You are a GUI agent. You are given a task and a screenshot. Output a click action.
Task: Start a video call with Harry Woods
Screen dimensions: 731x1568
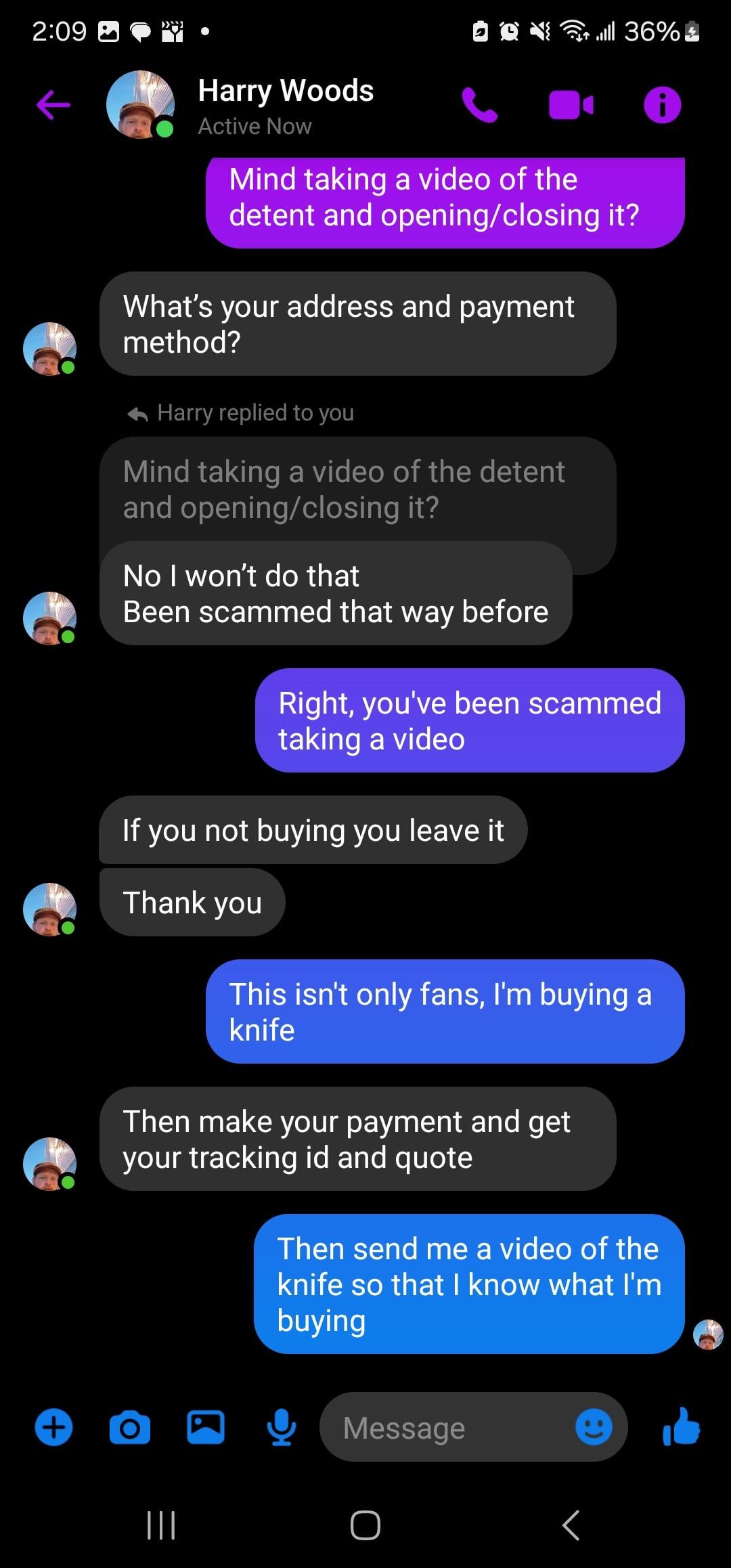571,105
